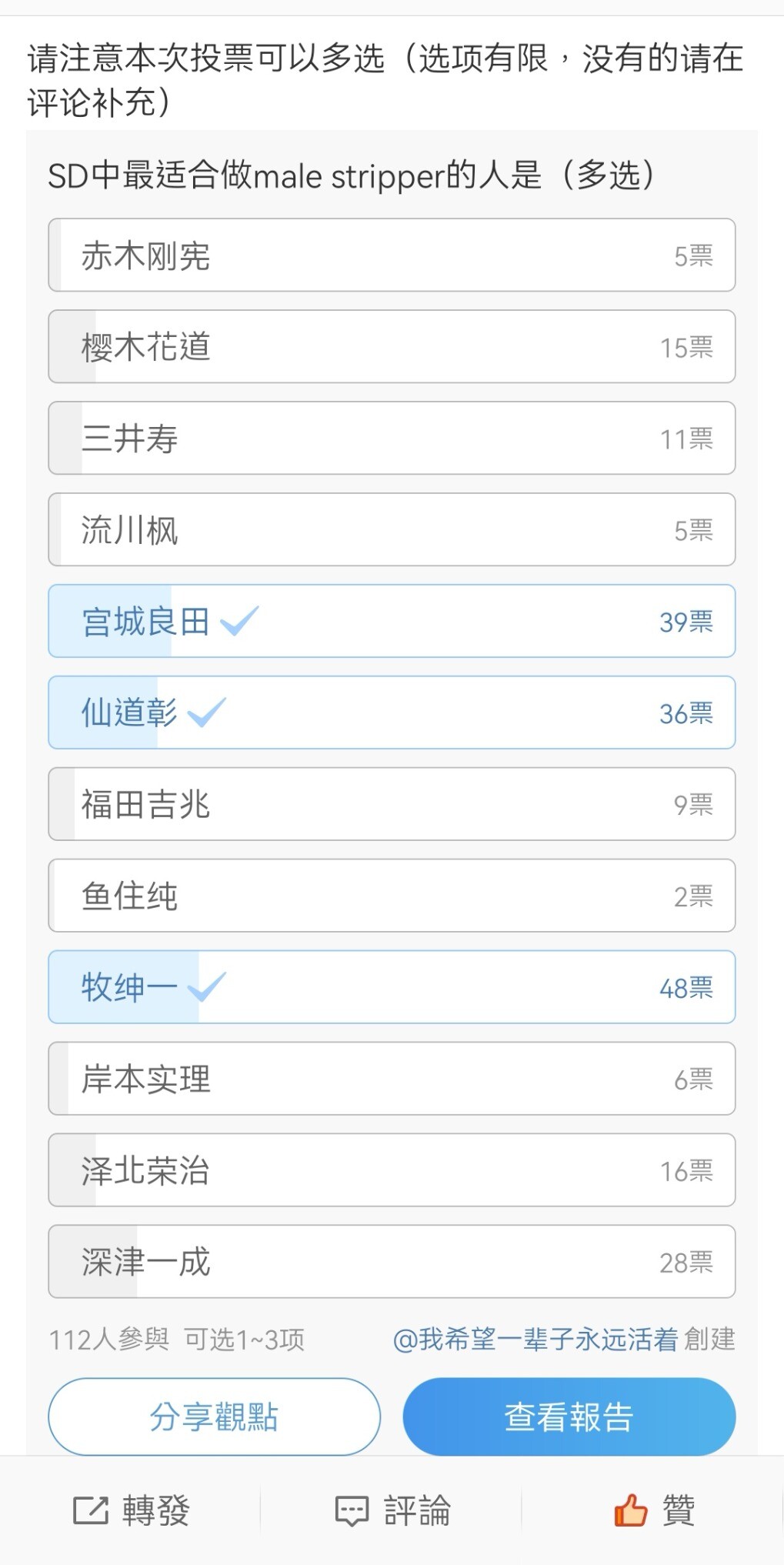
Task: Choose 樱木花道 in the poll
Action: point(392,346)
